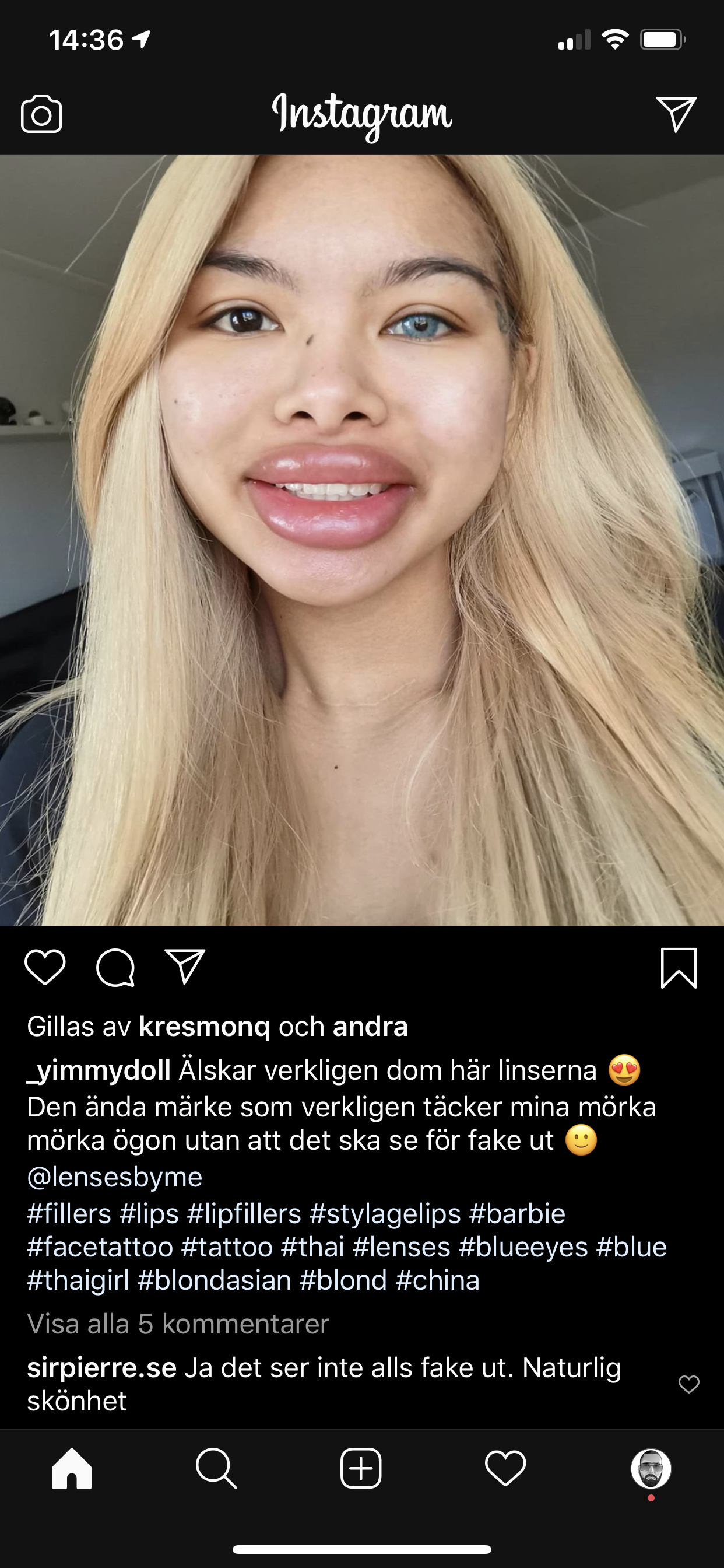Open _yimmydoll profile from caption
This screenshot has width=724, height=1568.
click(99, 1070)
